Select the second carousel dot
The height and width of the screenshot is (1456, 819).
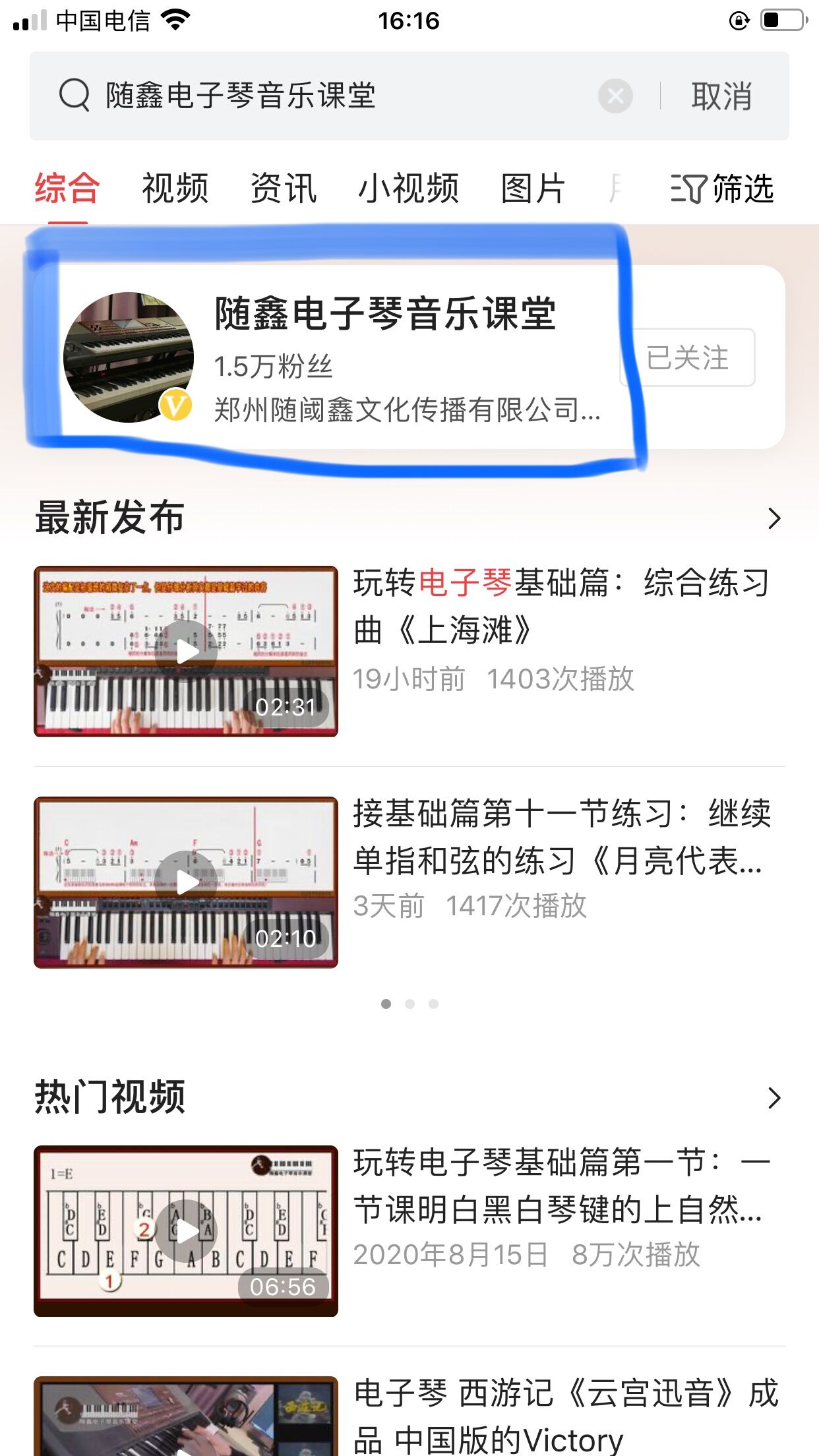[x=409, y=1004]
